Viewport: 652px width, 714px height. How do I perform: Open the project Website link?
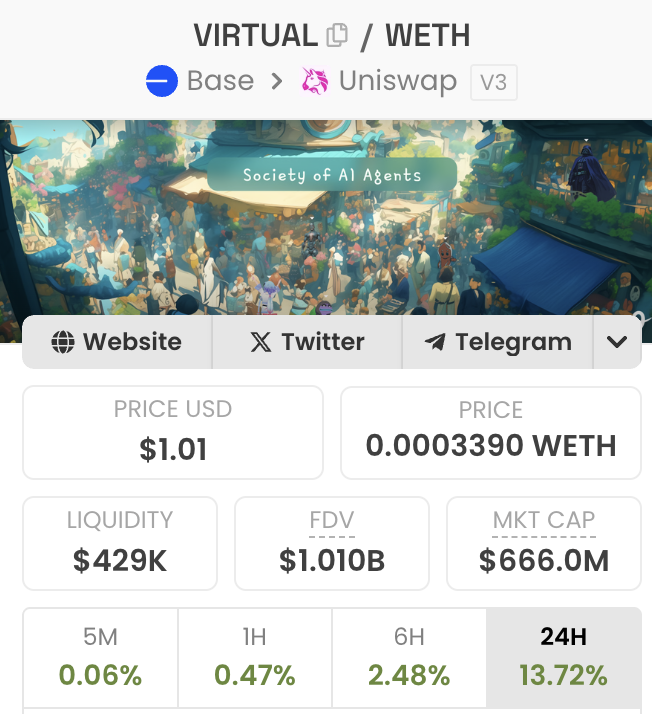(x=117, y=342)
